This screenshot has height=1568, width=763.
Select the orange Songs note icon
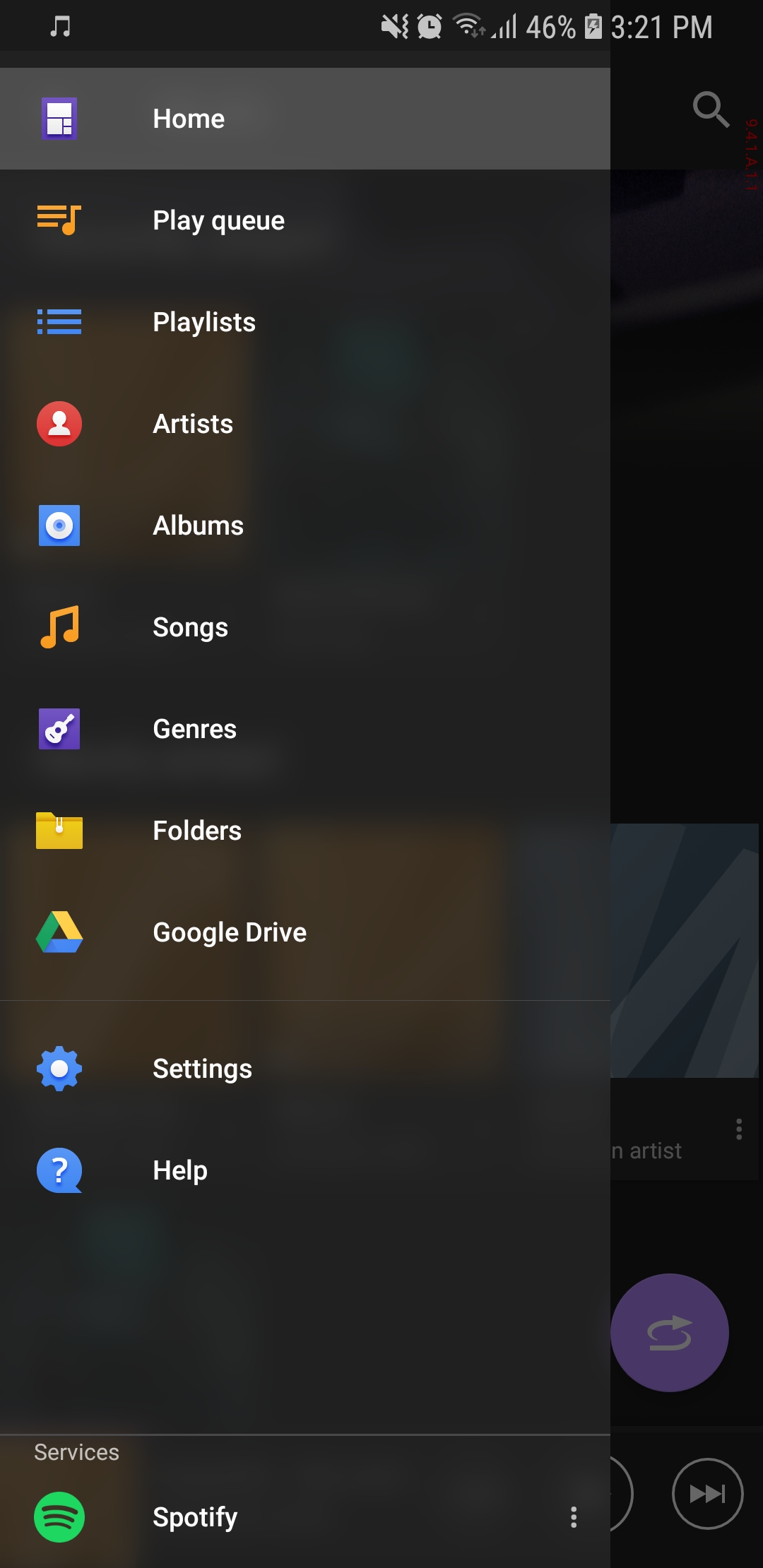[59, 627]
